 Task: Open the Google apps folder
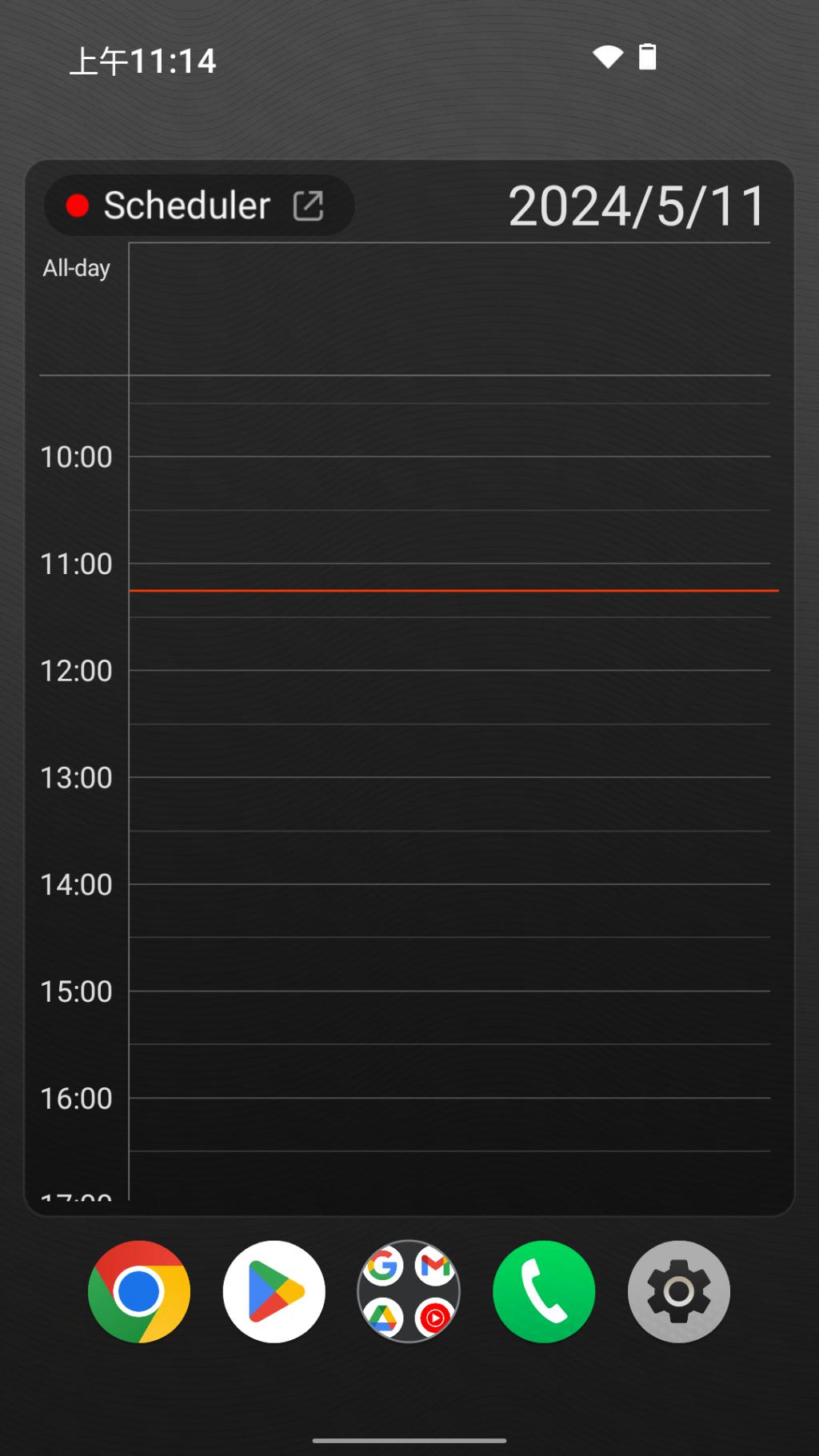pos(409,1291)
